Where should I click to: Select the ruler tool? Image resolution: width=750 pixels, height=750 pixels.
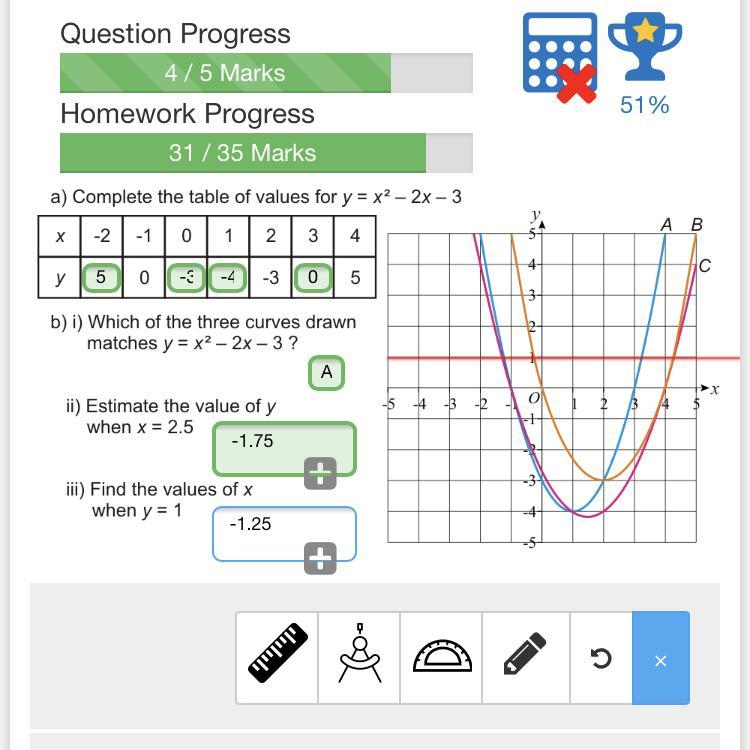pyautogui.click(x=277, y=658)
